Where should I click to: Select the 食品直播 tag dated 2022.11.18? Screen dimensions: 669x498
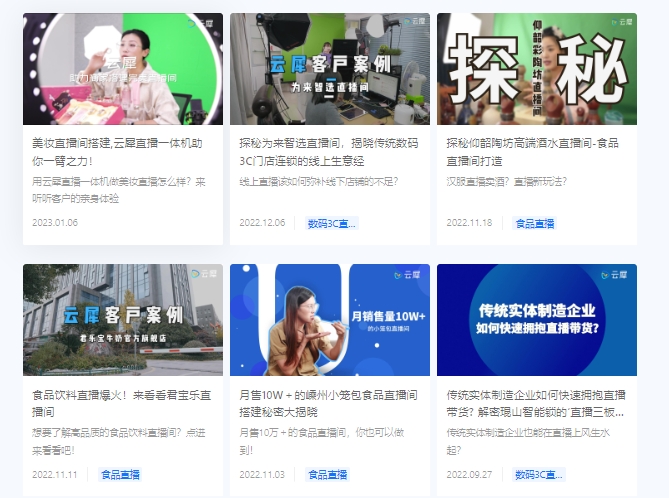click(x=534, y=223)
